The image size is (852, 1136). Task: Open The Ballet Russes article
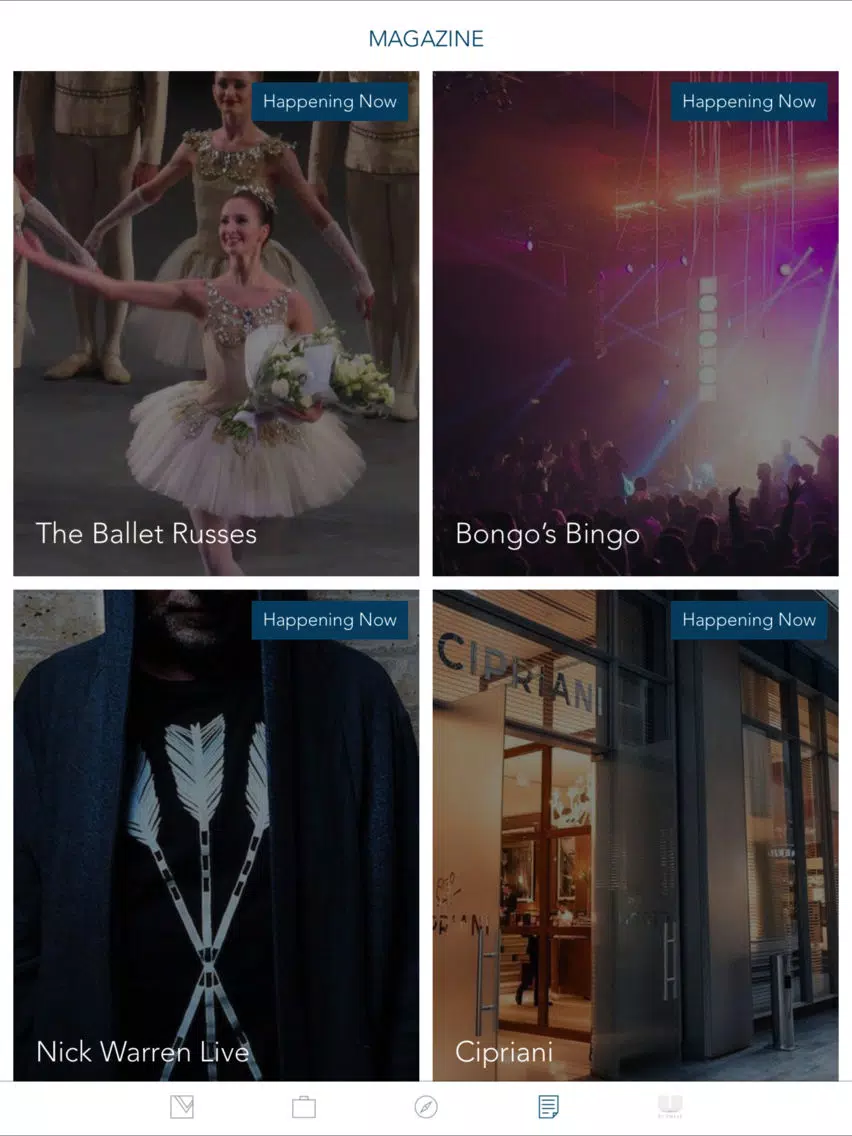point(216,323)
